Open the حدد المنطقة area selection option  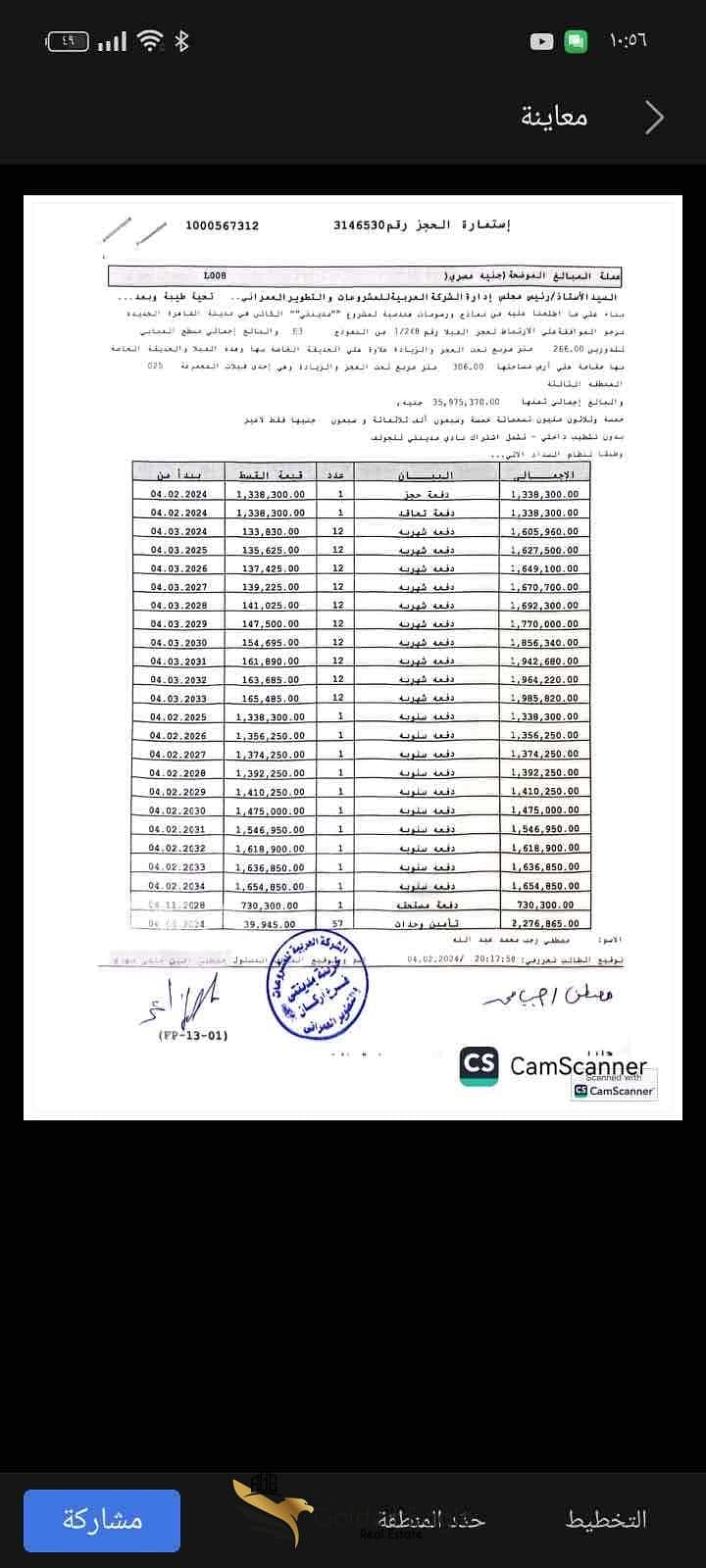click(x=429, y=1520)
